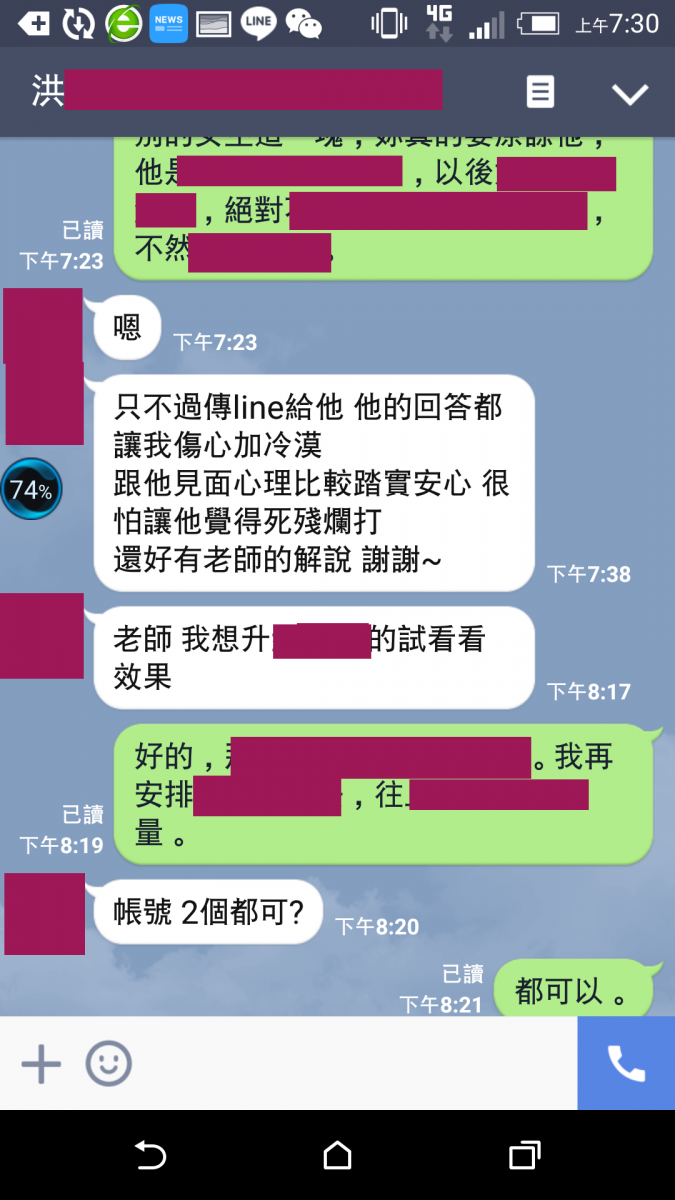
Task: Open the emoji sticker picker
Action: 108,1064
